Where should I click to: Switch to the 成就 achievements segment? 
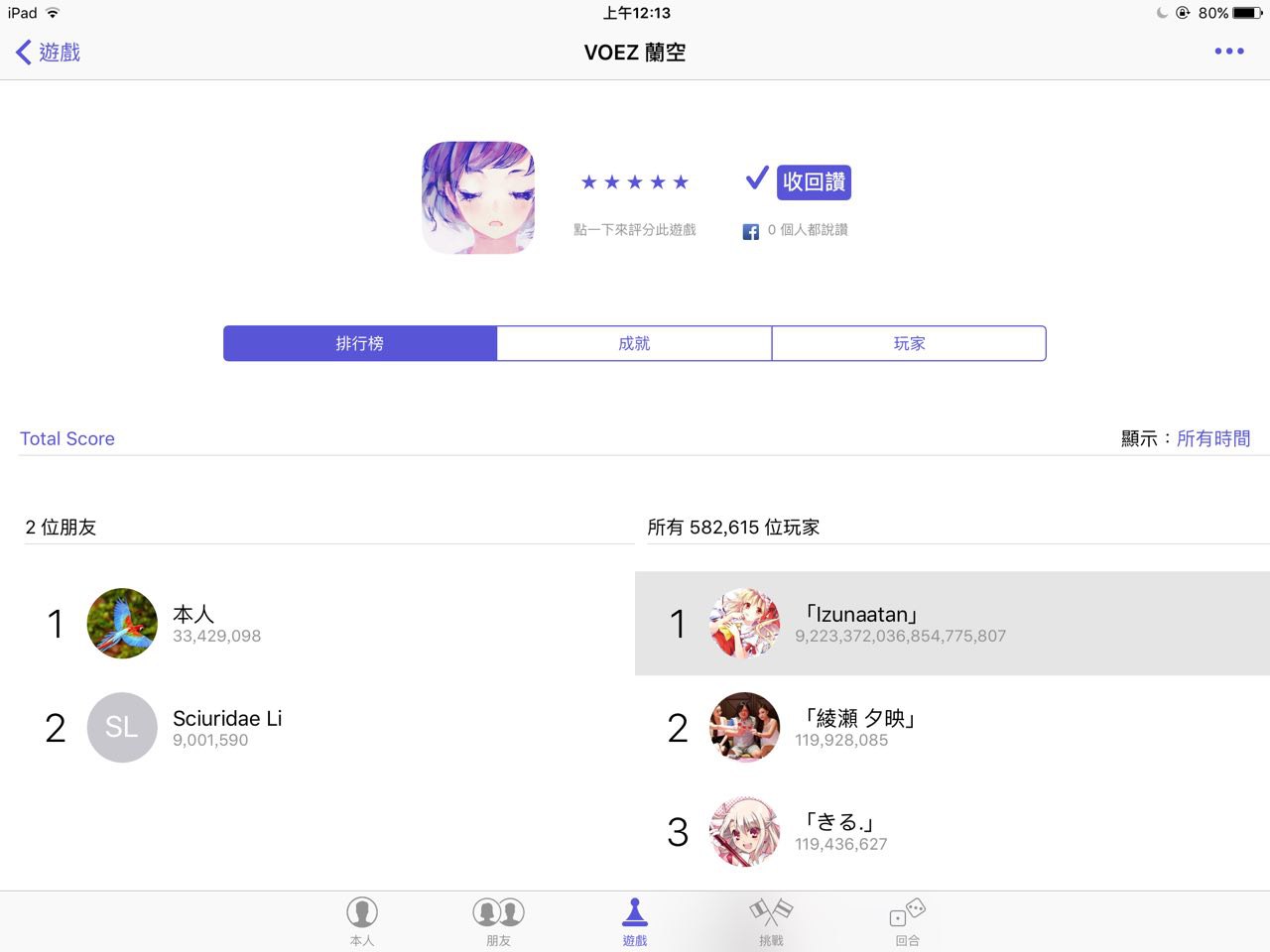click(x=634, y=343)
